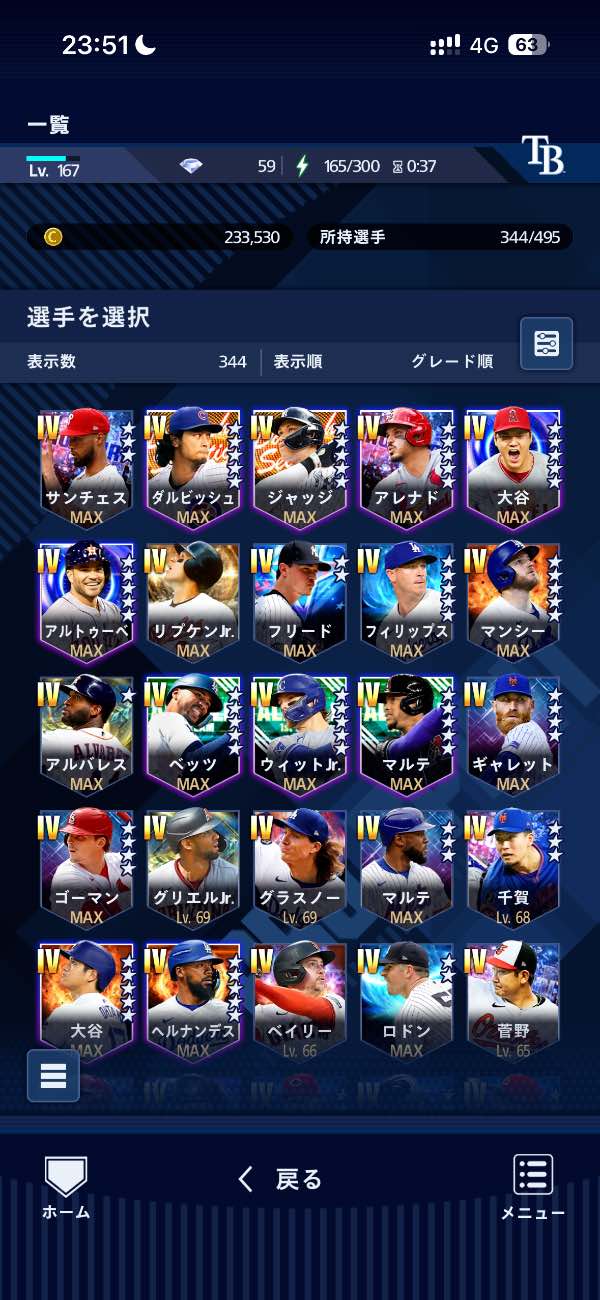
Task: Choose the フリード player card
Action: [300, 600]
